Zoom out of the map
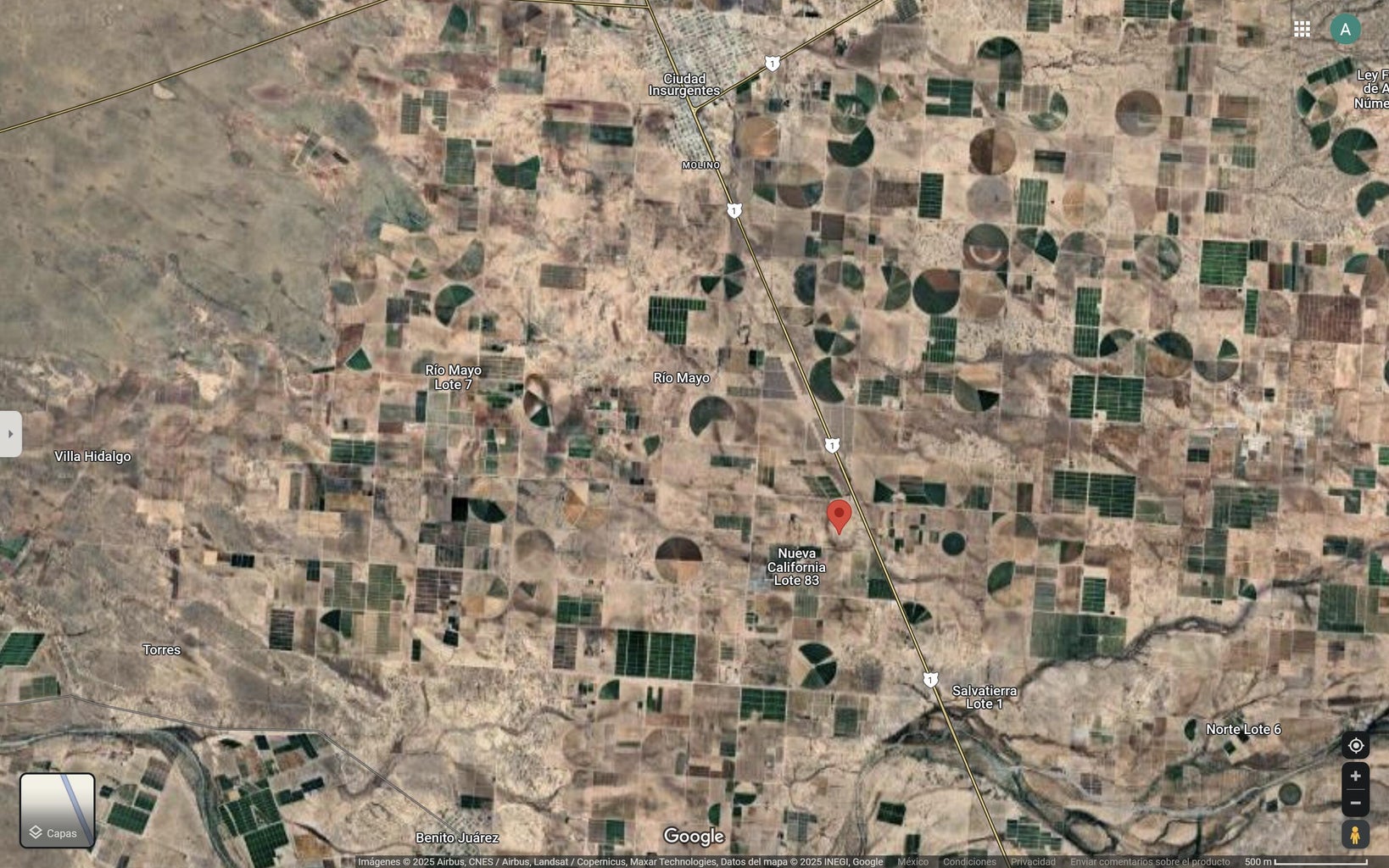1389x868 pixels. click(1355, 804)
